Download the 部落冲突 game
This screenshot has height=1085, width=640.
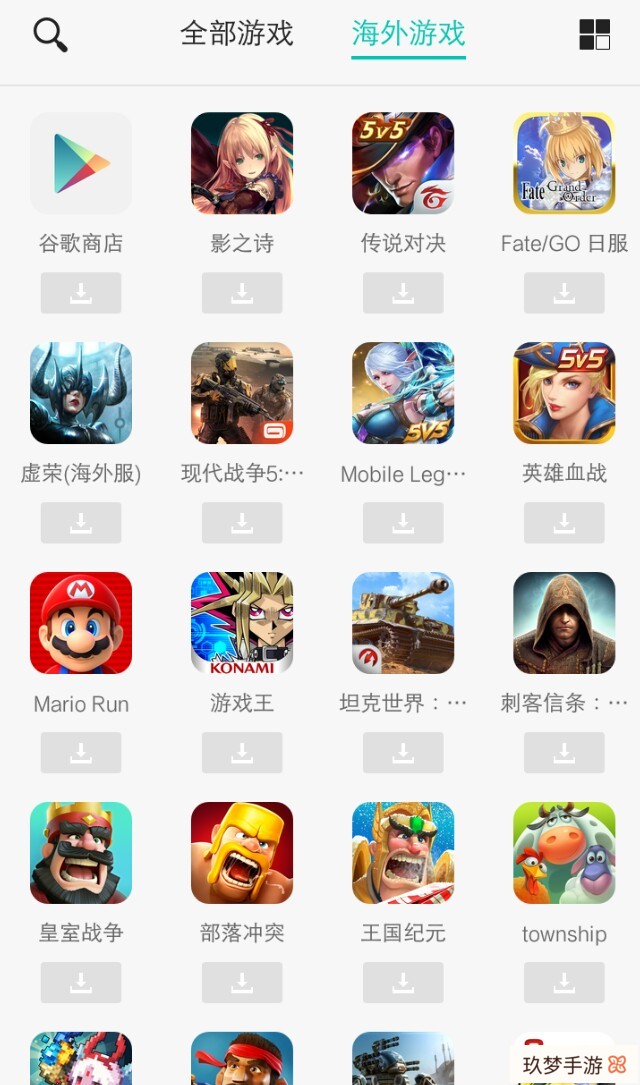242,983
